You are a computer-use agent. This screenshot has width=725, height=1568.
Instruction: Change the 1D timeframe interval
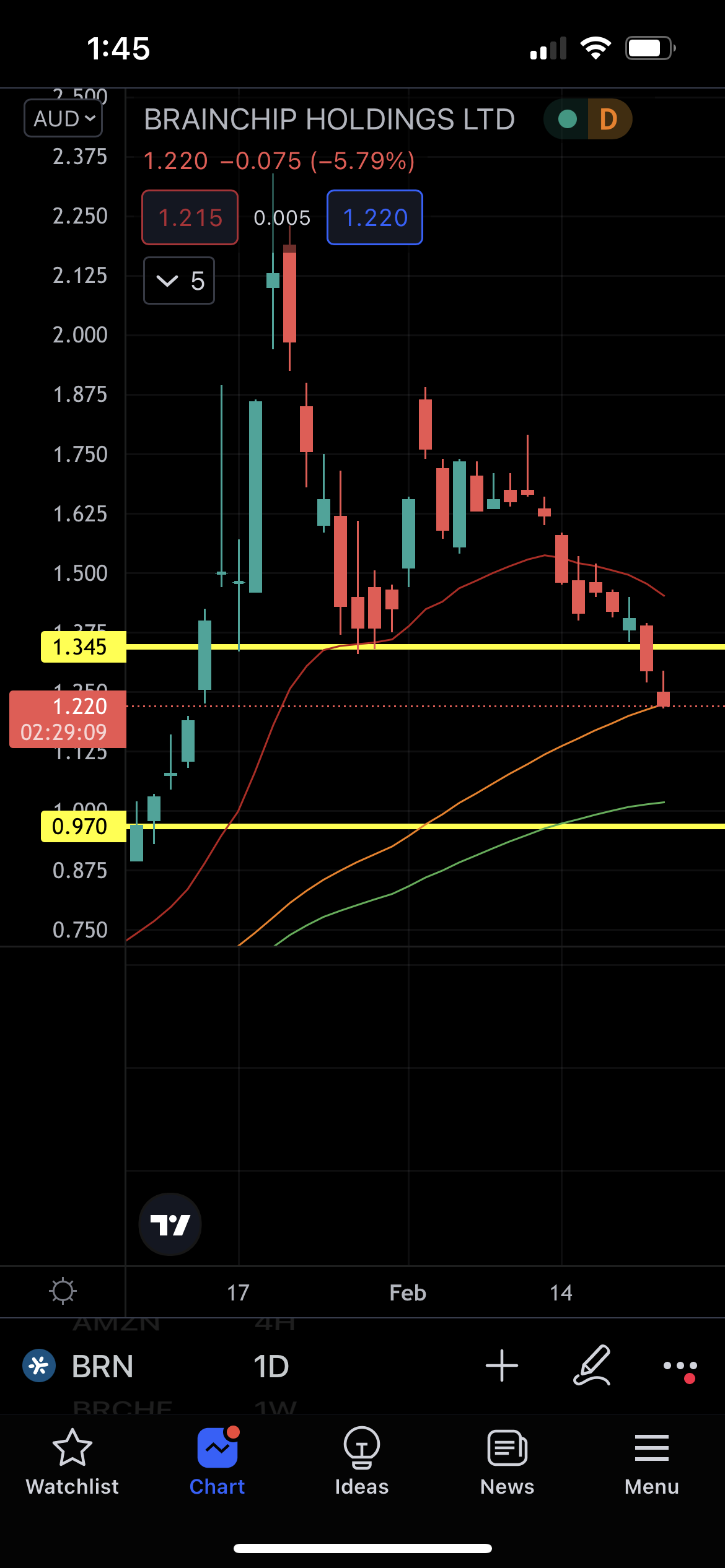point(271,1366)
